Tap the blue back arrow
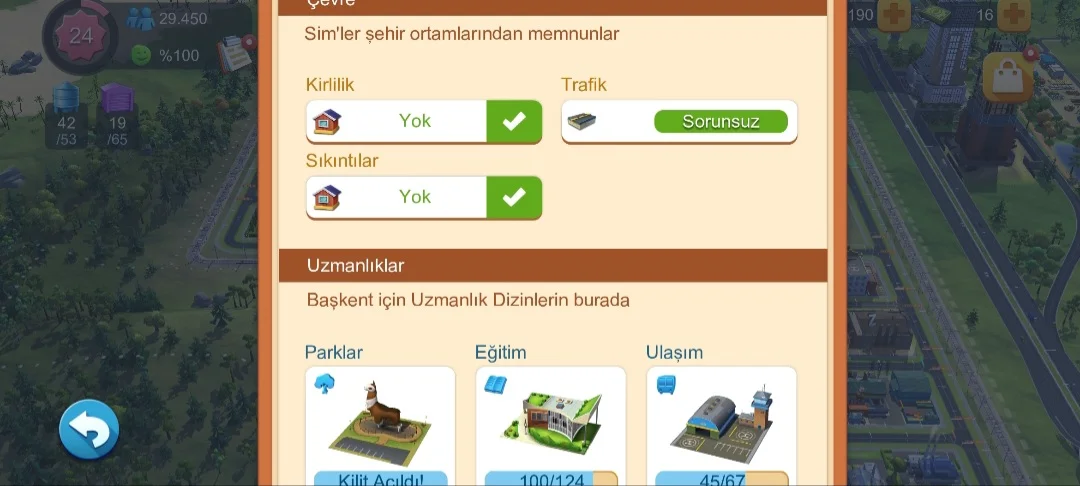 [x=89, y=431]
